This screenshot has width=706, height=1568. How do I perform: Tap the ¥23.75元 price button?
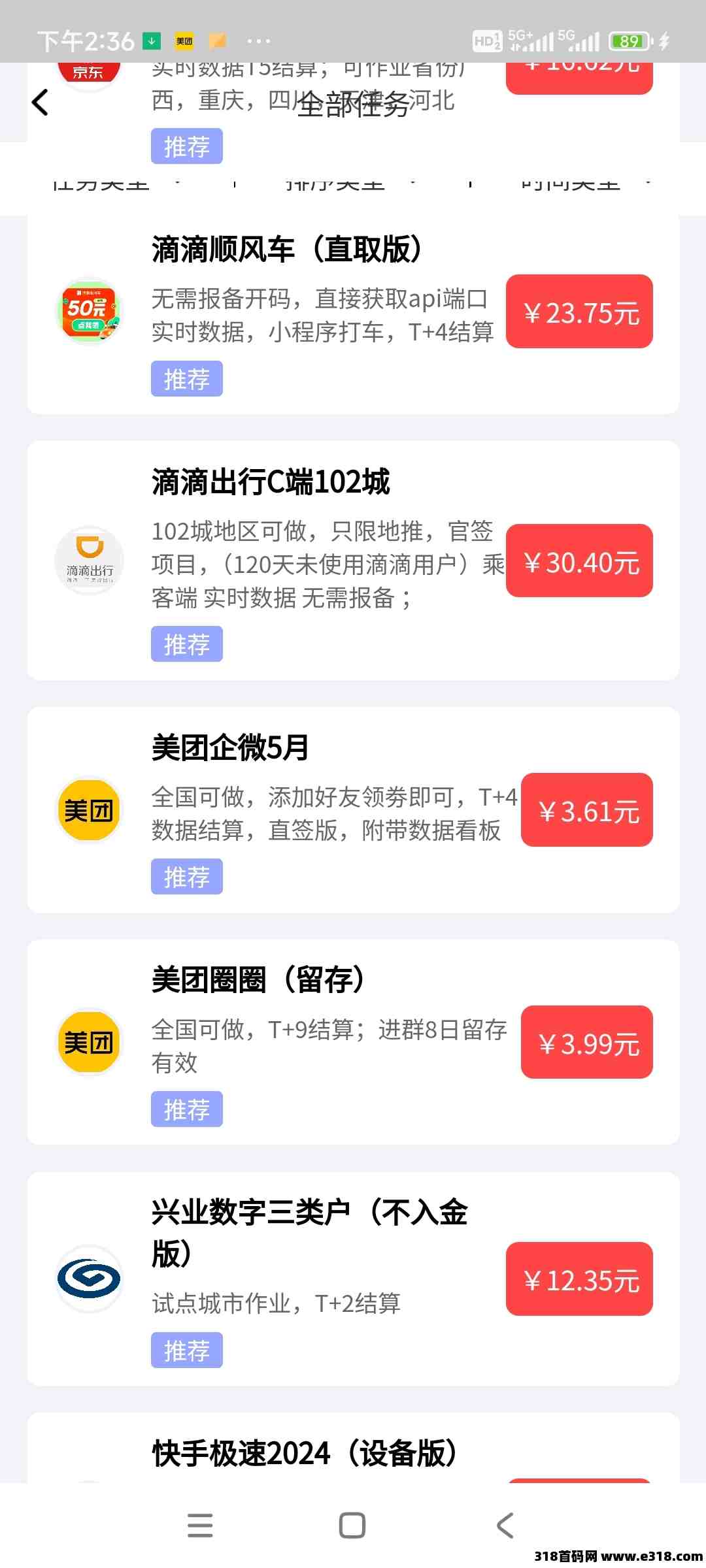click(579, 312)
